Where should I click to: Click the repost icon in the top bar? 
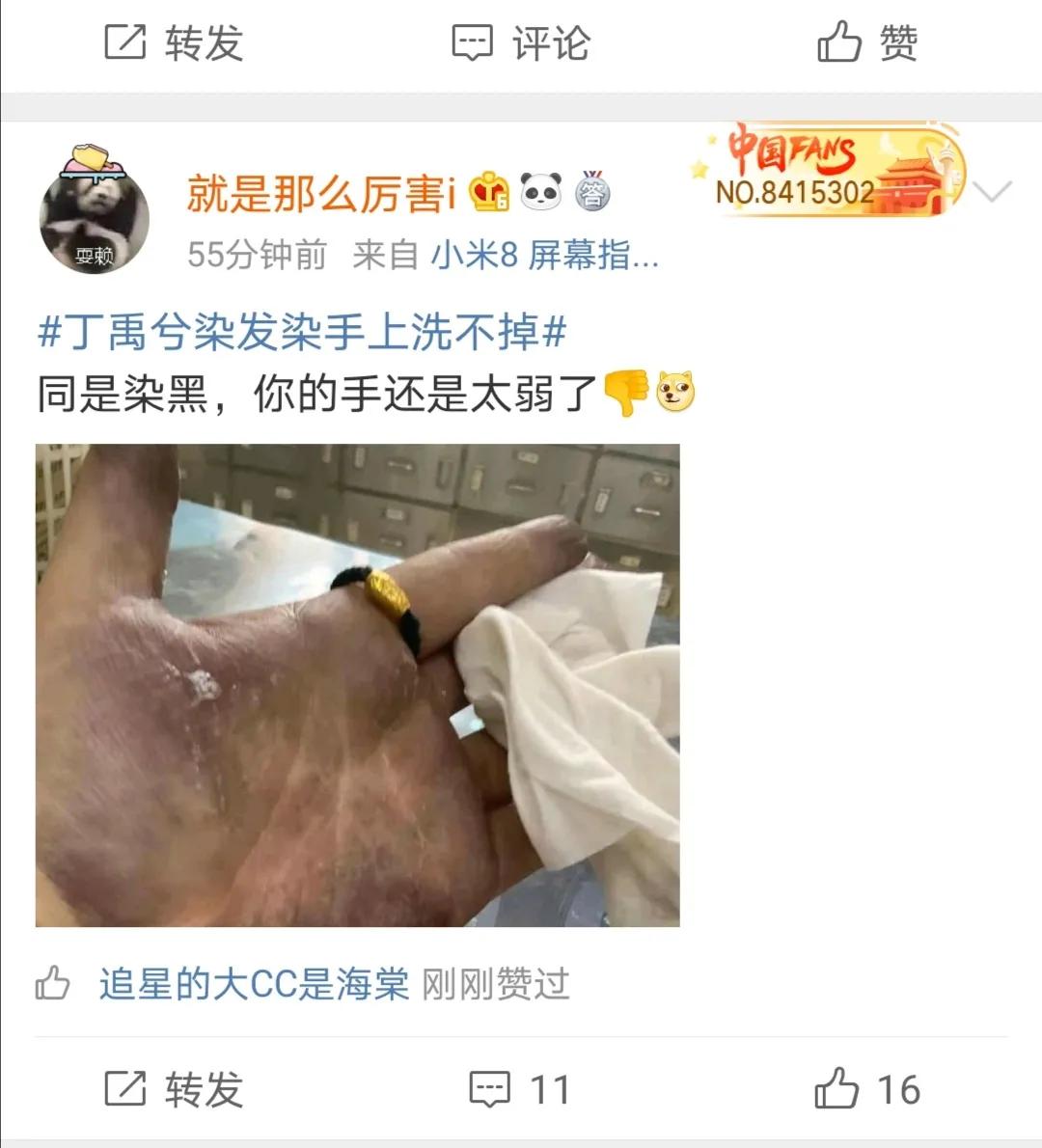(x=126, y=41)
